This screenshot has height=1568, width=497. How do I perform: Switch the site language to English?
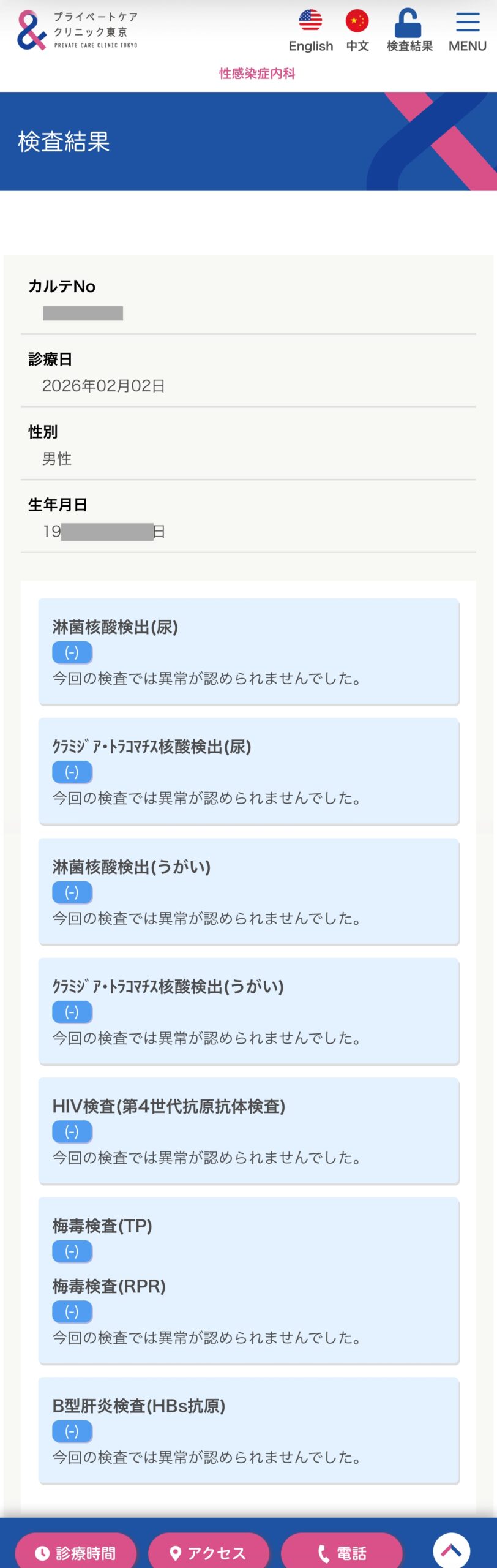tap(310, 31)
